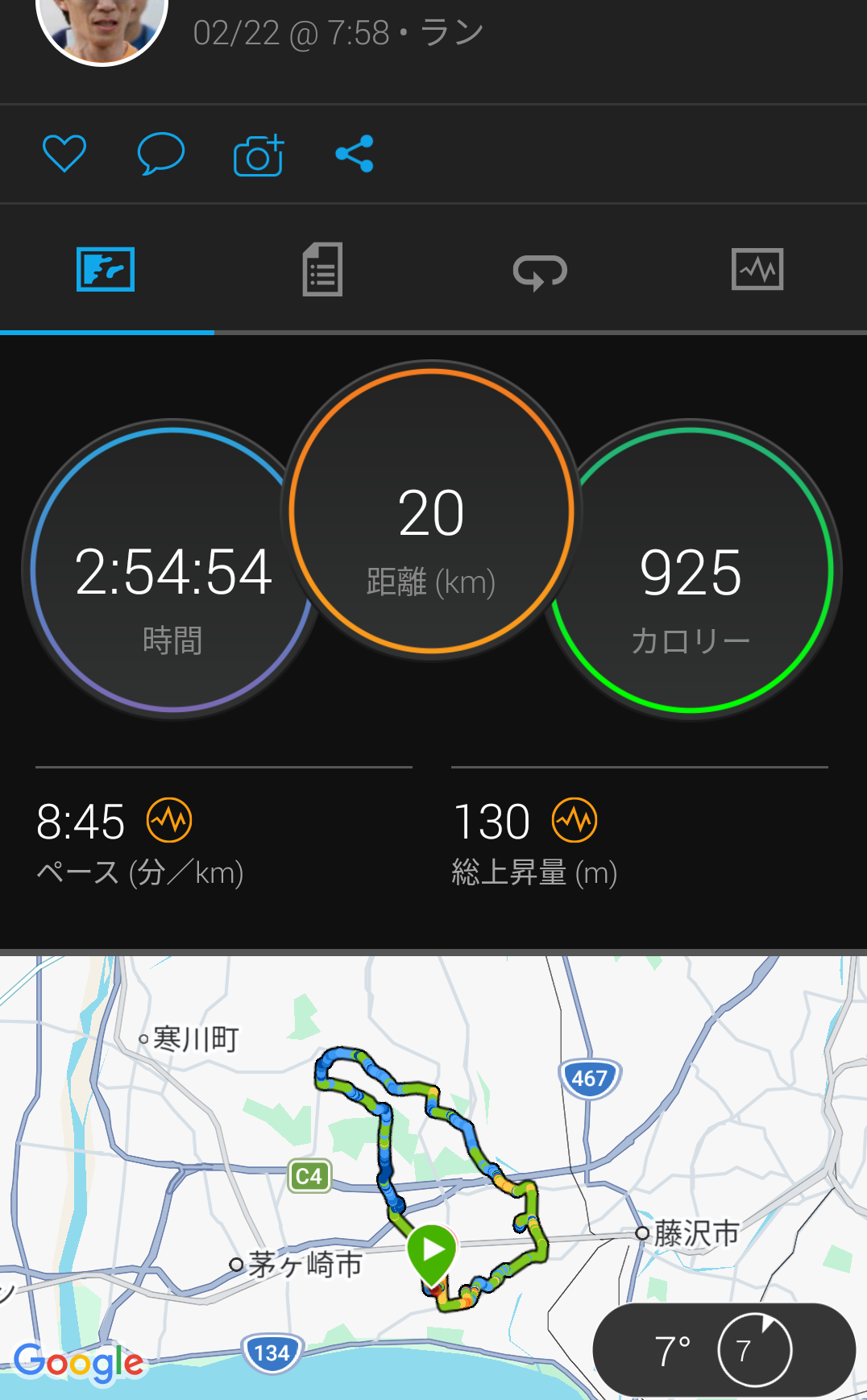This screenshot has height=1400, width=867.
Task: Like this run activity
Action: 64,153
